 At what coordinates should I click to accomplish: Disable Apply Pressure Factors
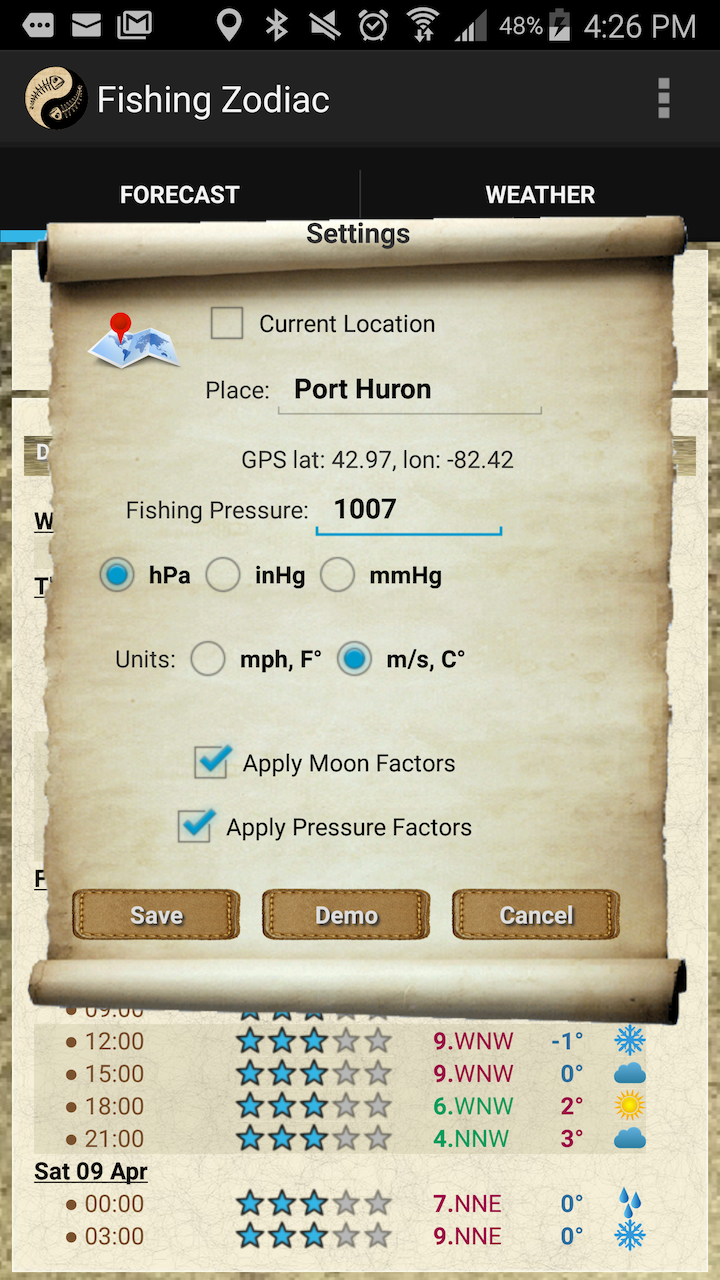coord(195,826)
